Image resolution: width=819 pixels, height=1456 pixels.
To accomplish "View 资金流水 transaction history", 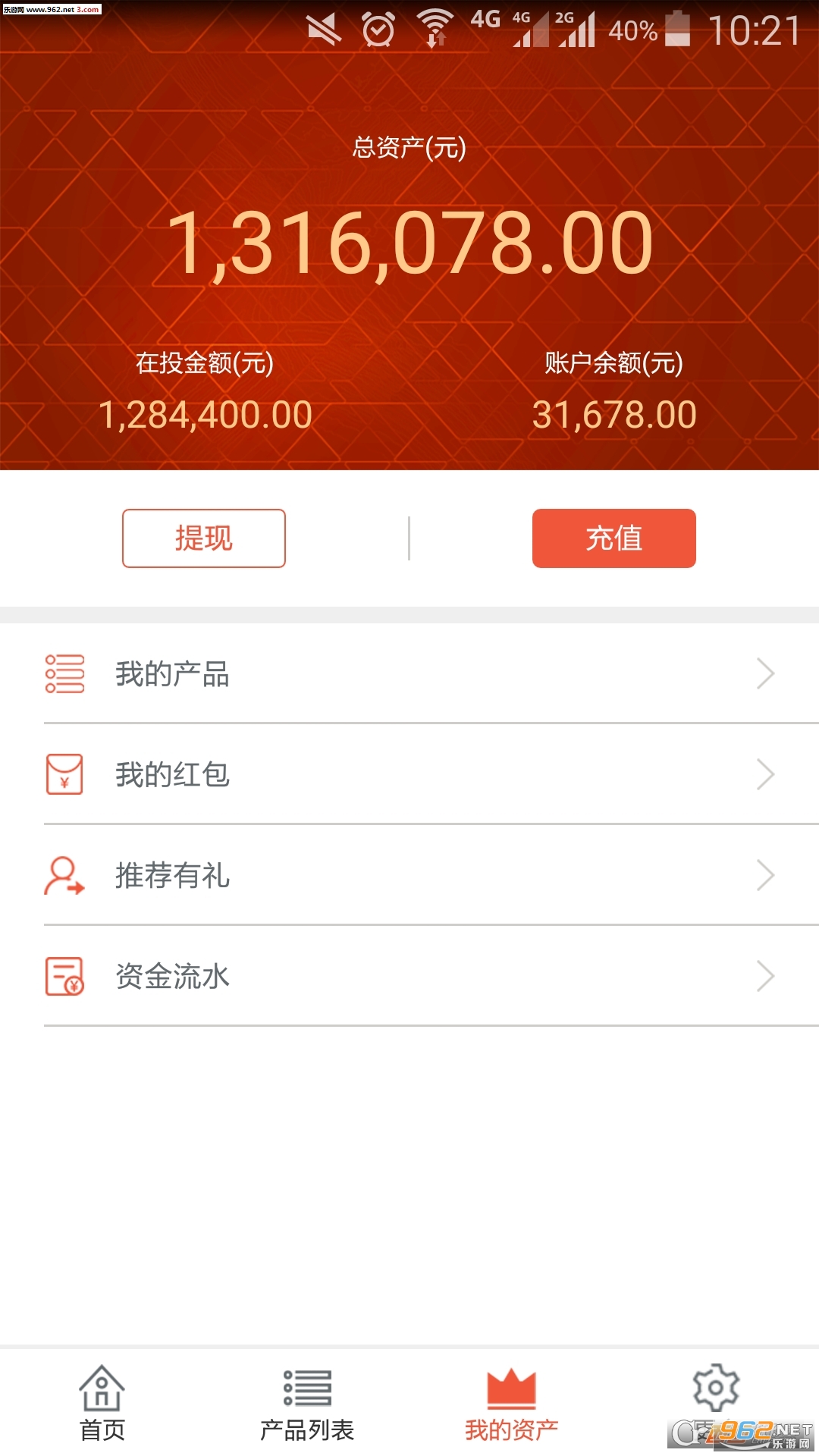I will tap(409, 976).
